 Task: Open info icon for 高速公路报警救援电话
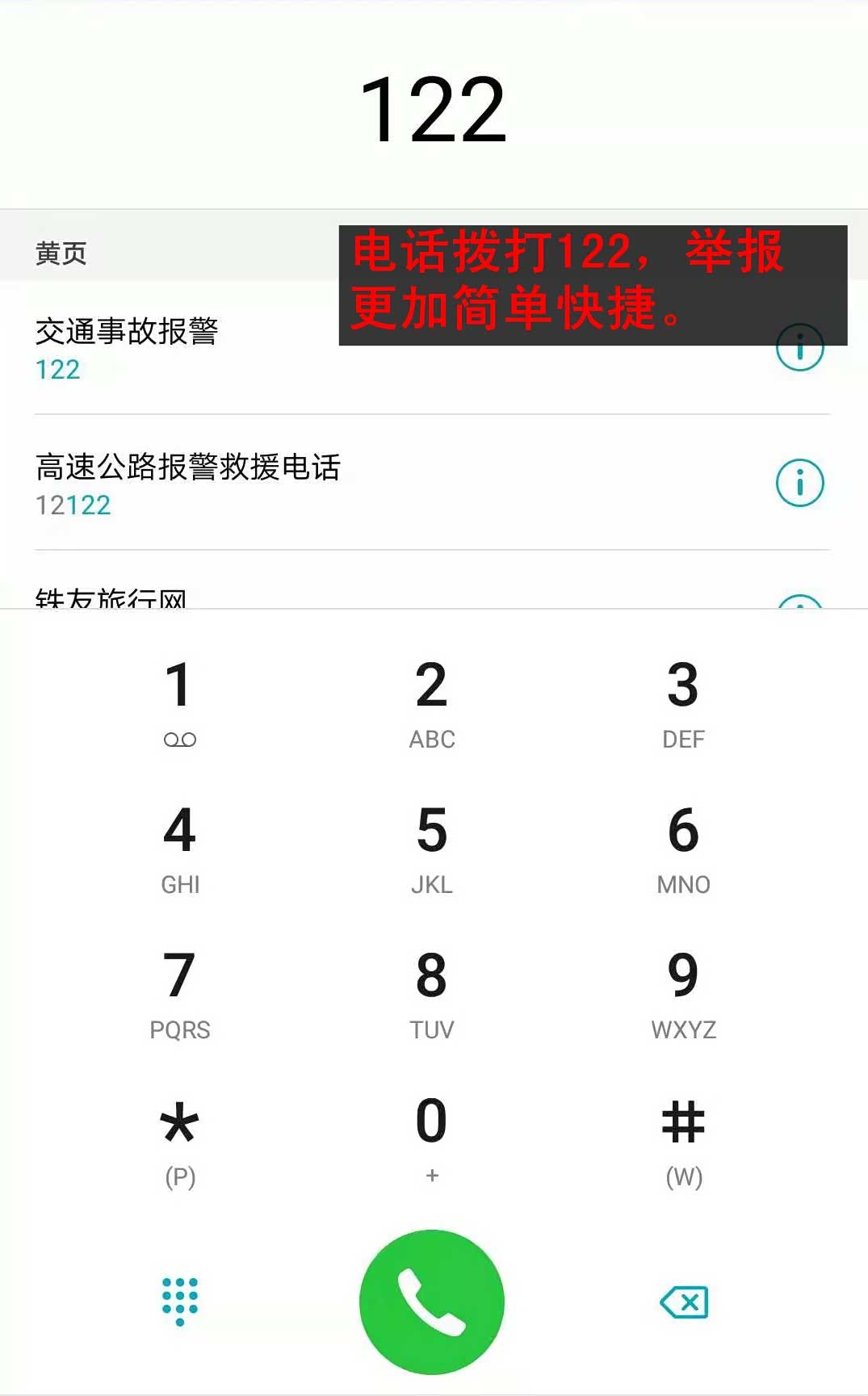[799, 483]
